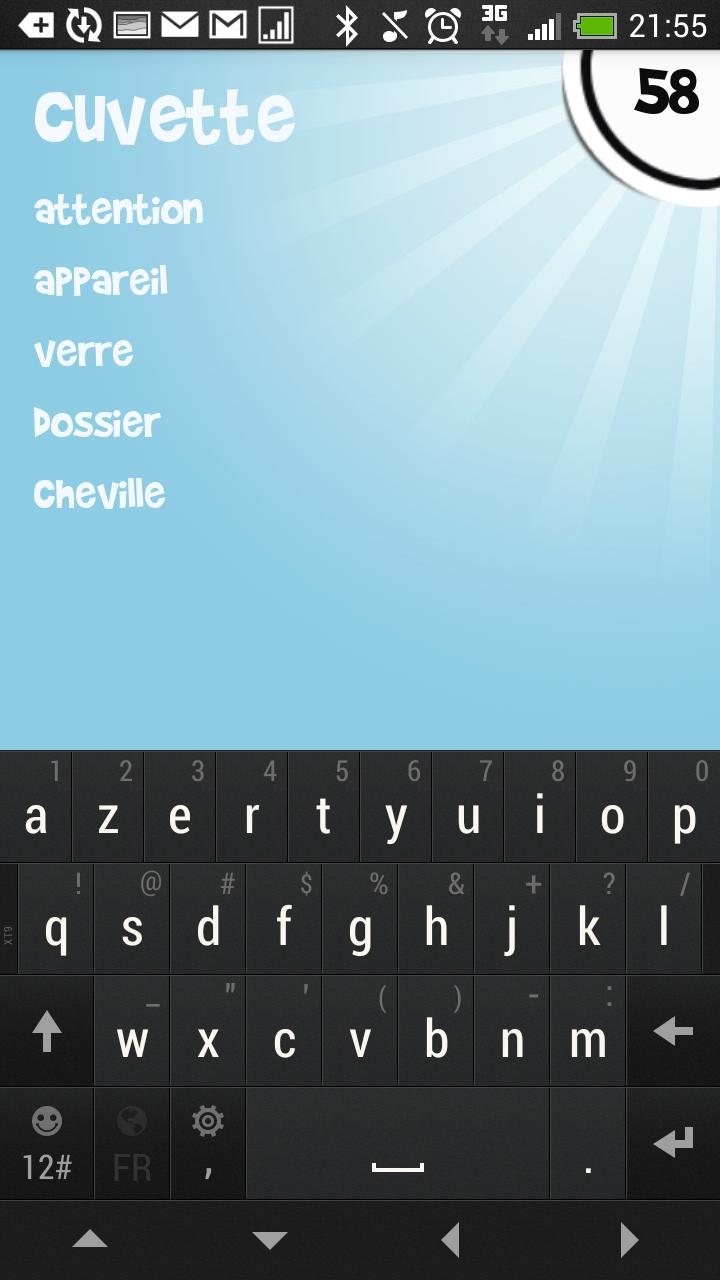The image size is (720, 1280).
Task: Move cursor with the left arrow key
Action: pyautogui.click(x=450, y=1241)
